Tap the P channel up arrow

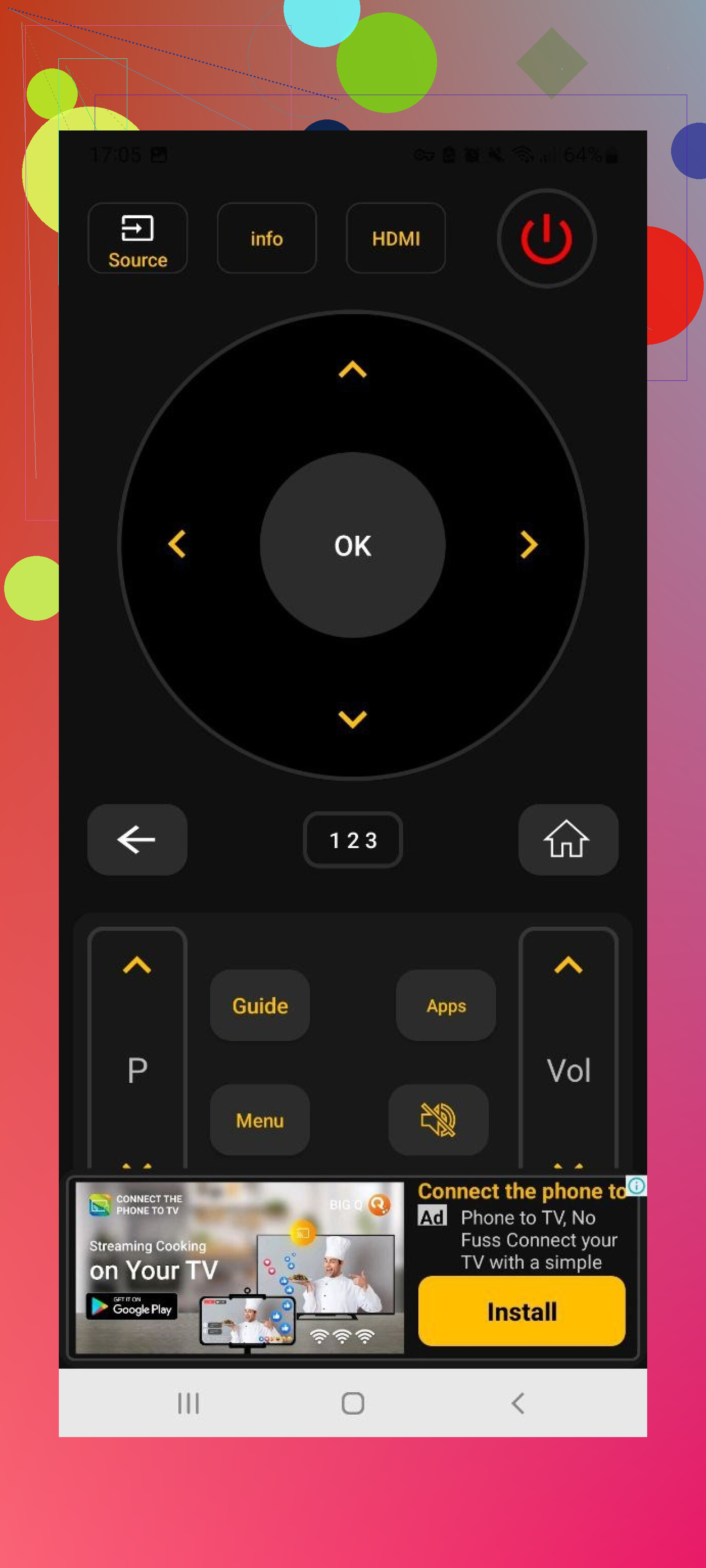[137, 965]
